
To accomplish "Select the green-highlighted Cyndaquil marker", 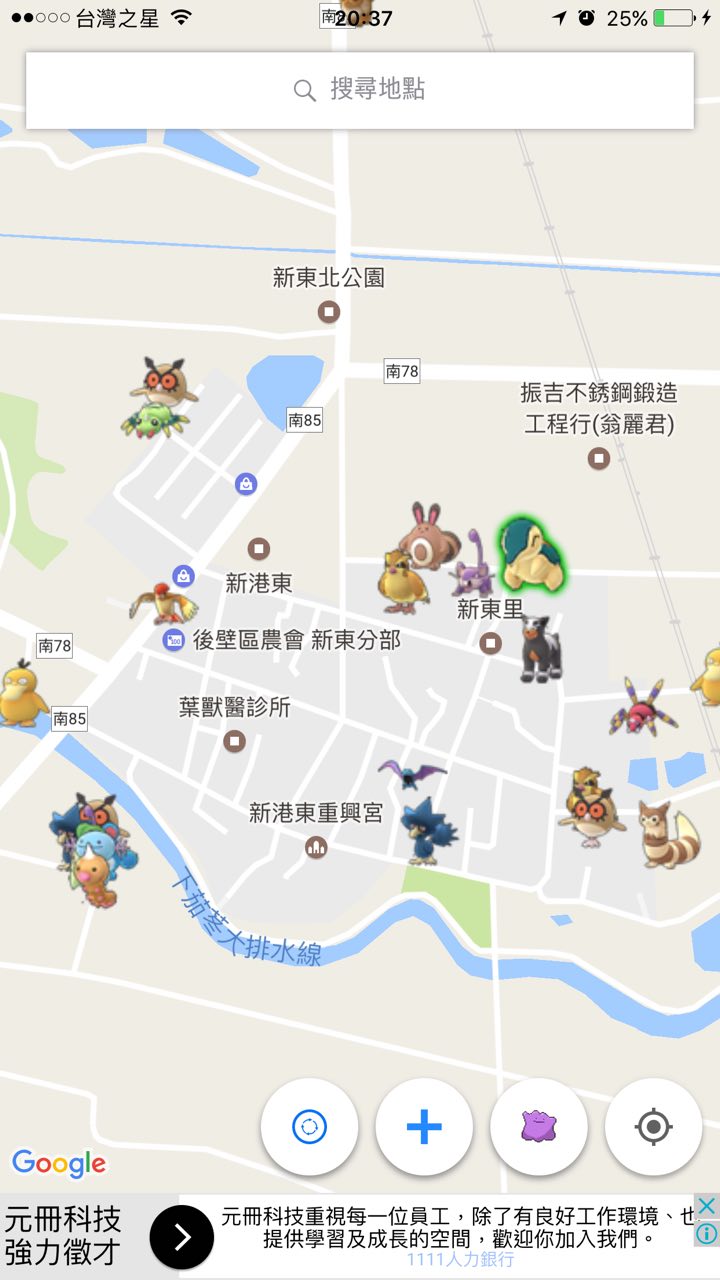I will pyautogui.click(x=529, y=553).
